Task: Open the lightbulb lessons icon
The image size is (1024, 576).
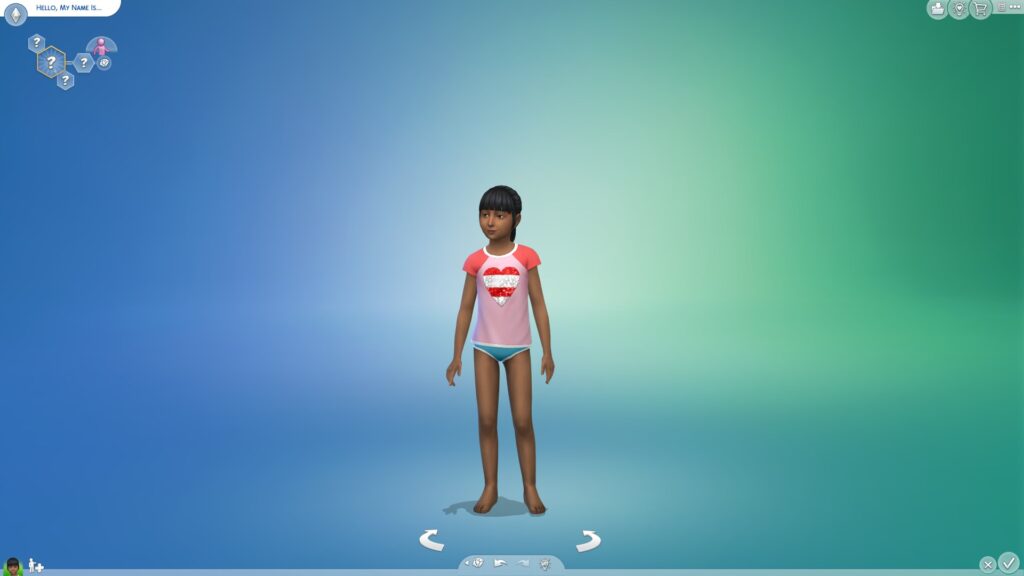Action: [959, 8]
